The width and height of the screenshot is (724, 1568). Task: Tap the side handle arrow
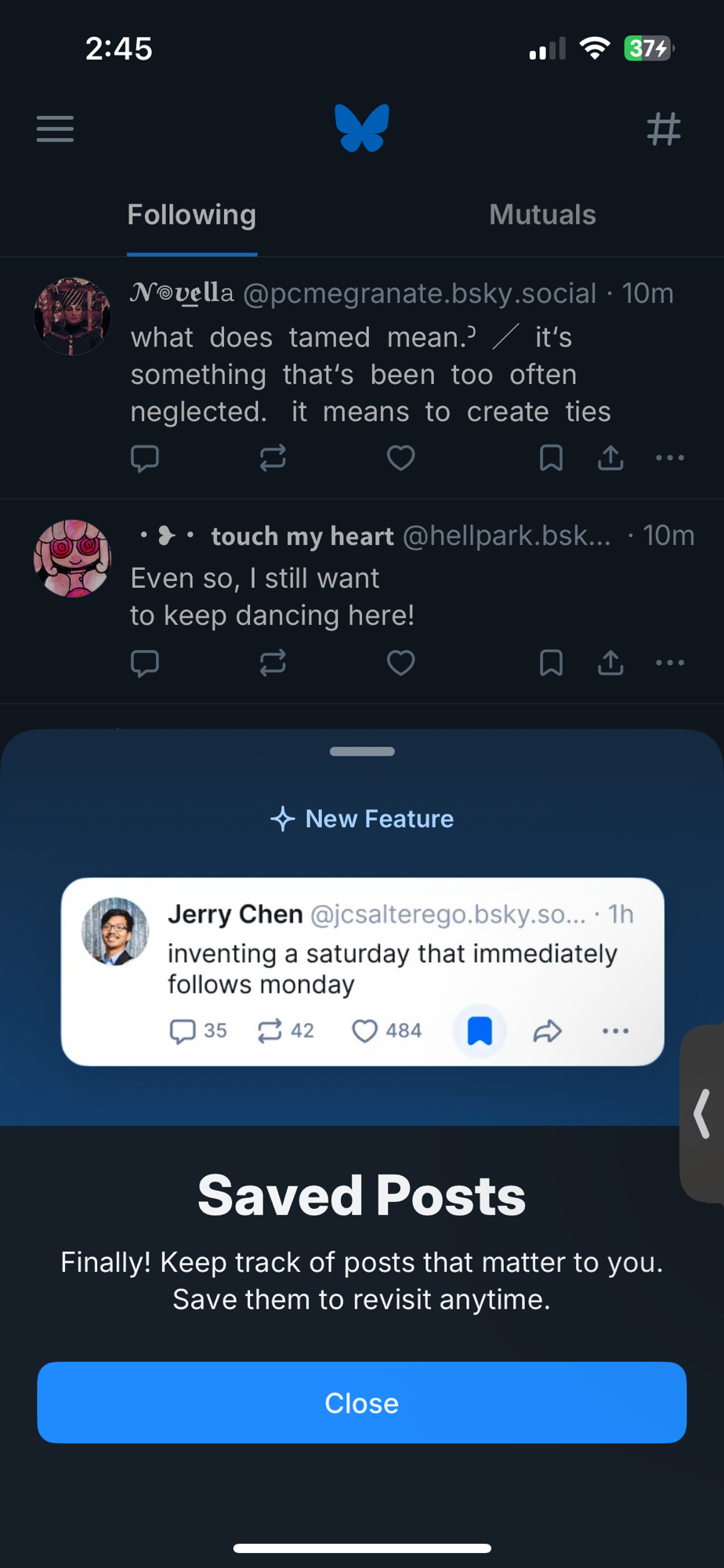[x=702, y=1113]
